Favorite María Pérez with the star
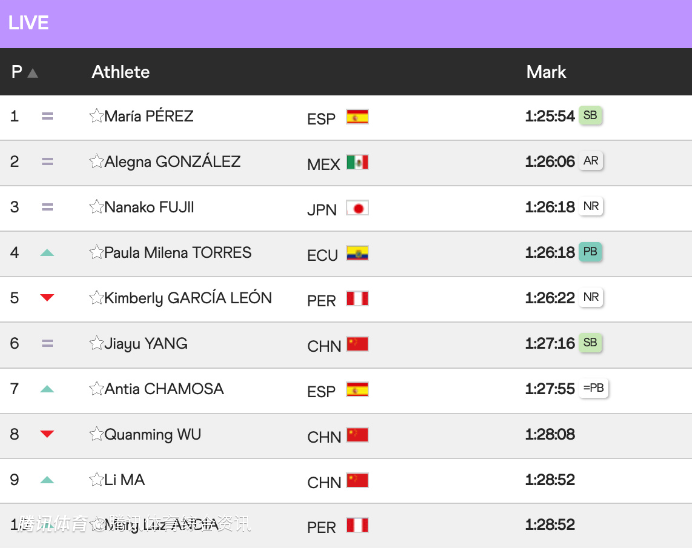This screenshot has height=548, width=692. coord(96,116)
